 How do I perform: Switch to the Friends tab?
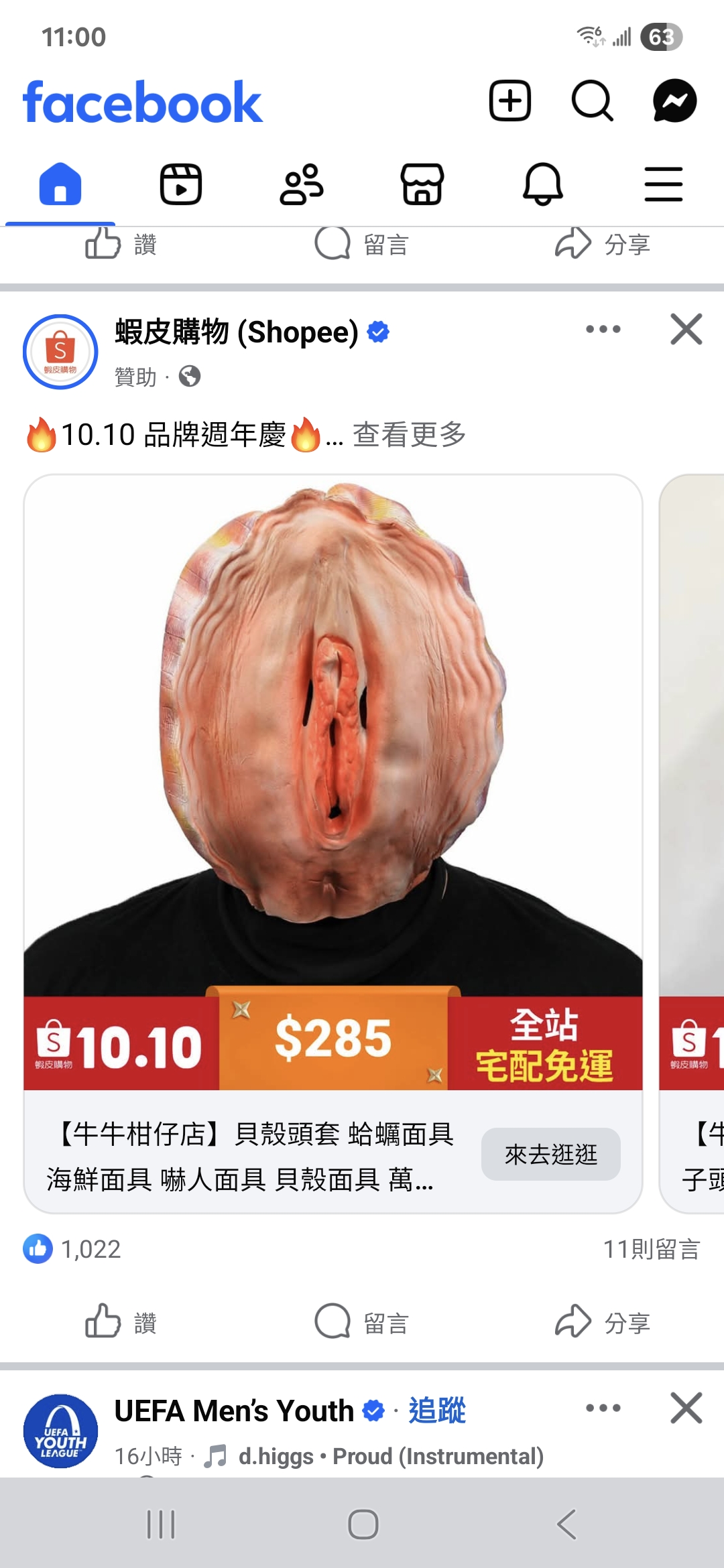pyautogui.click(x=302, y=184)
